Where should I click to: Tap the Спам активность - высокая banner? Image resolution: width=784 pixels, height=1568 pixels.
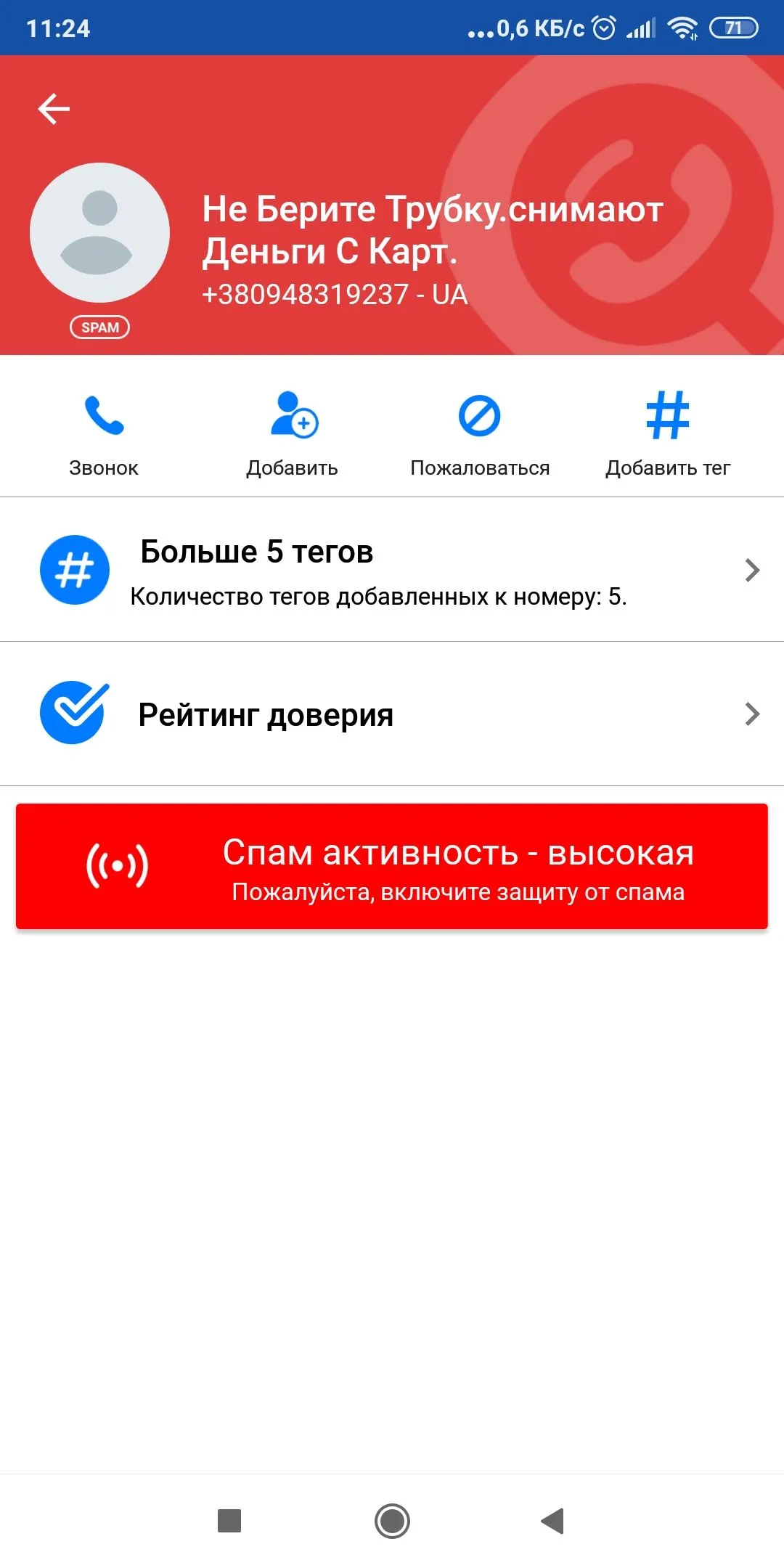point(392,867)
